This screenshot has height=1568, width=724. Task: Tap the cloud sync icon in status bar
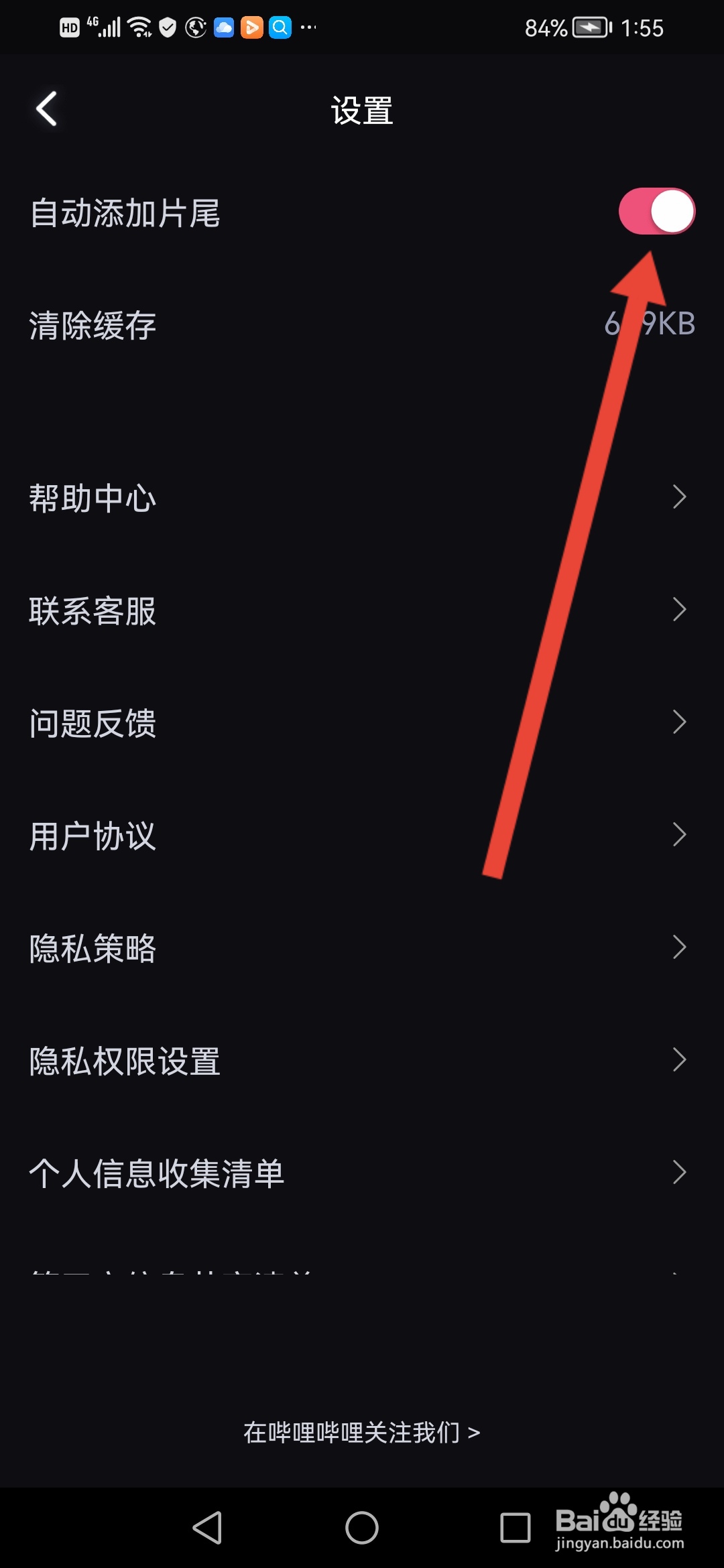(x=223, y=27)
